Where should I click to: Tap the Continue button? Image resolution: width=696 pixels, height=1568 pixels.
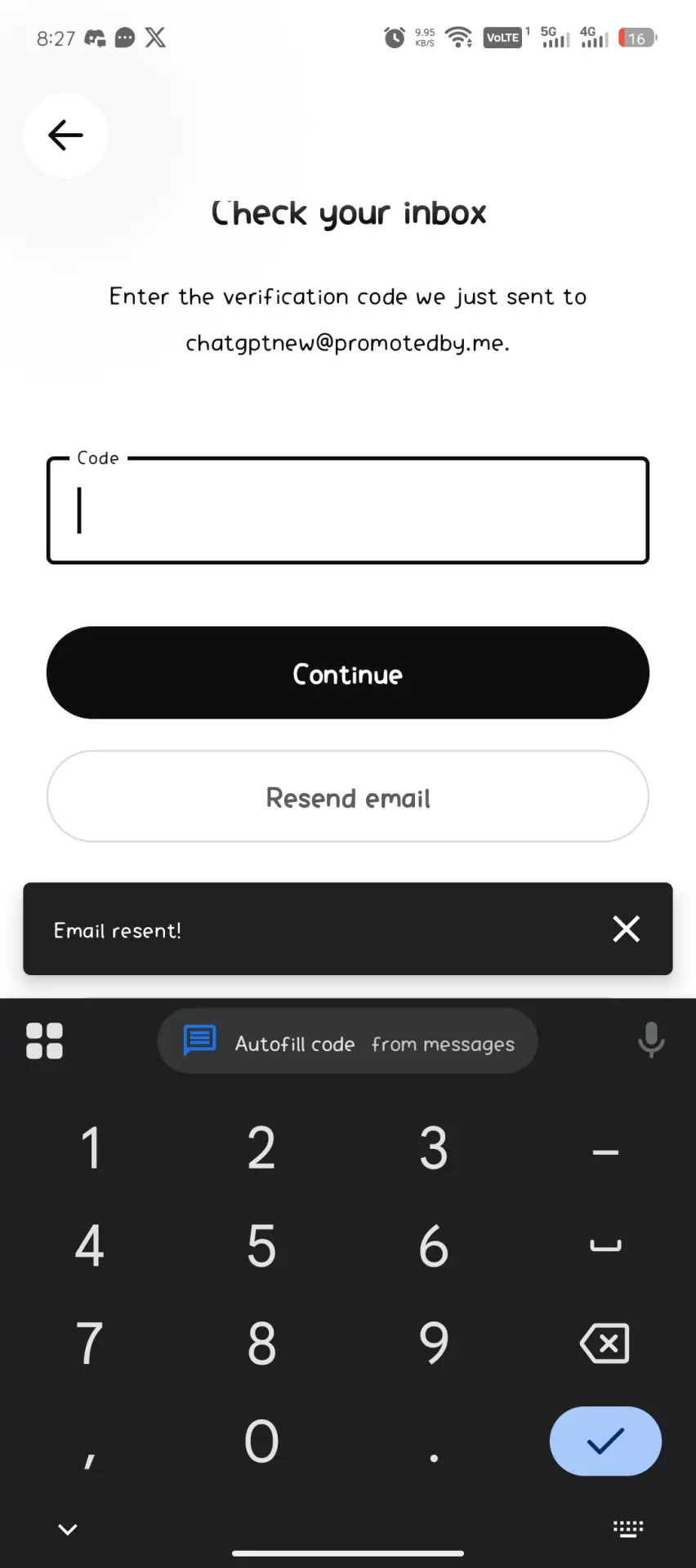(x=348, y=673)
